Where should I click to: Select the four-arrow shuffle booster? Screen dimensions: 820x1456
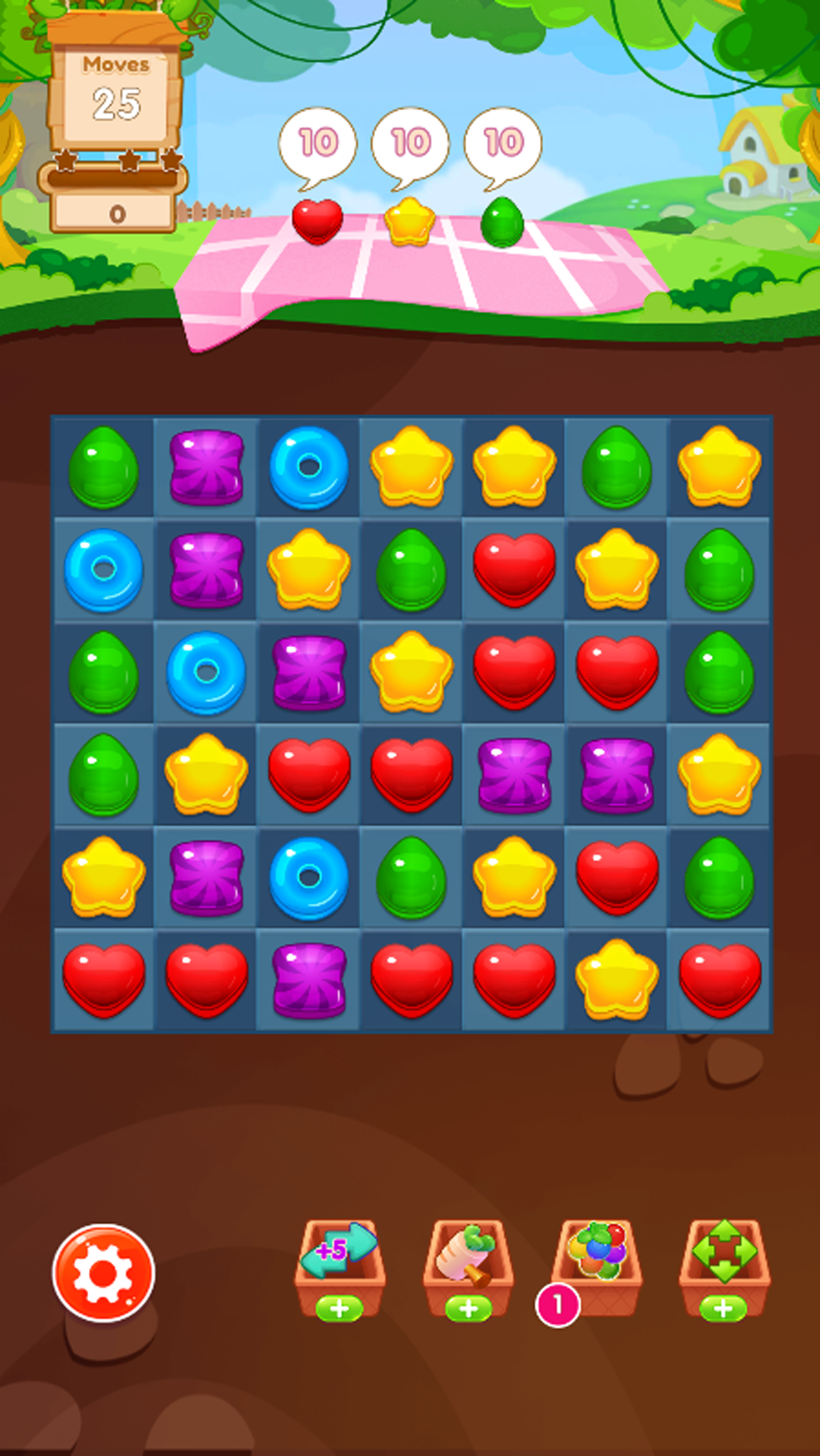click(724, 1269)
